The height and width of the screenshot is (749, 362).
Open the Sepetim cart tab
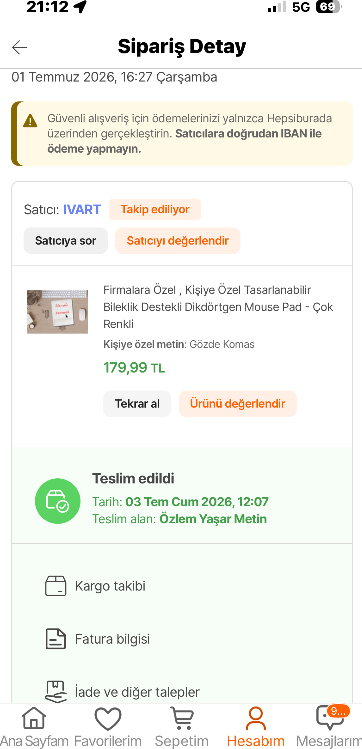tap(181, 726)
